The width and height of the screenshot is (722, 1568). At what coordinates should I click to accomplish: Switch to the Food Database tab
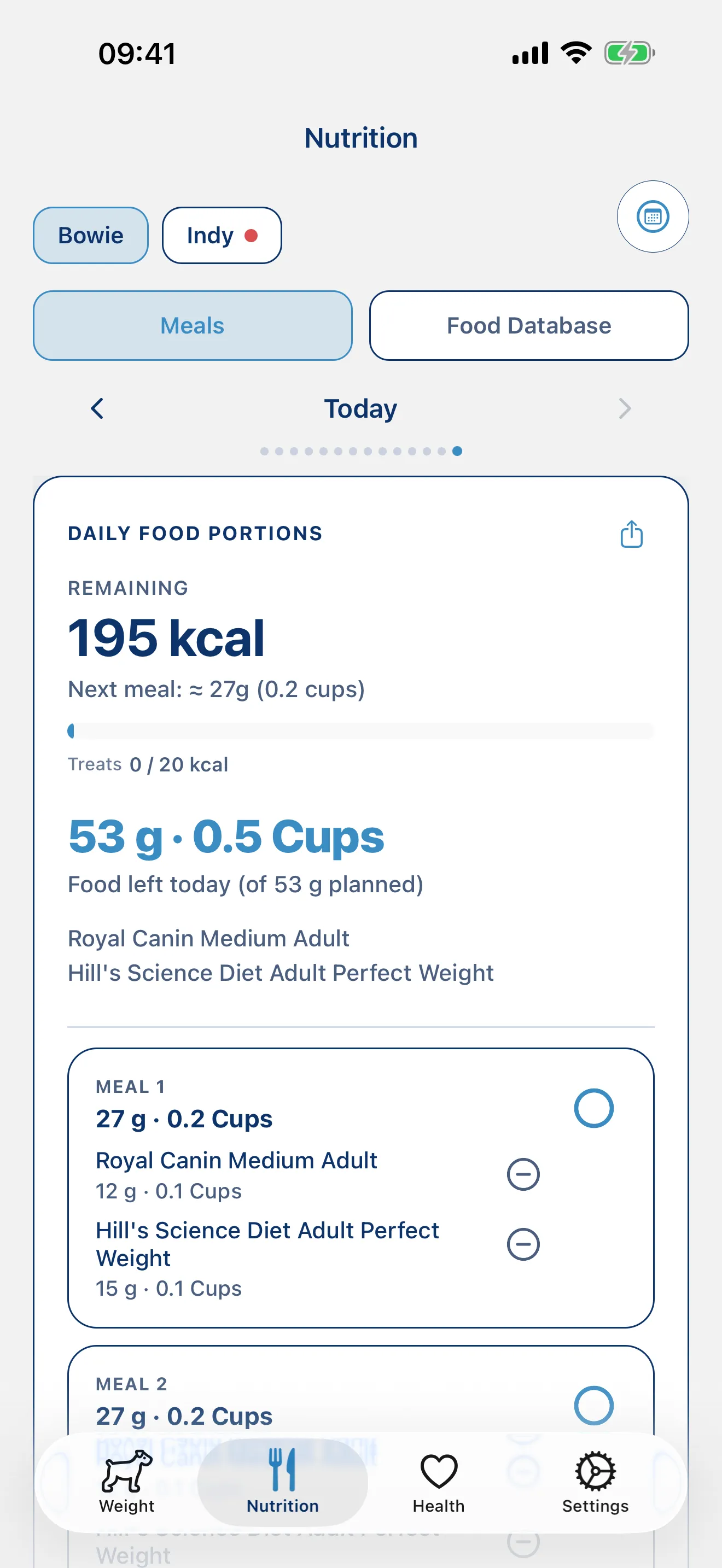(x=528, y=326)
